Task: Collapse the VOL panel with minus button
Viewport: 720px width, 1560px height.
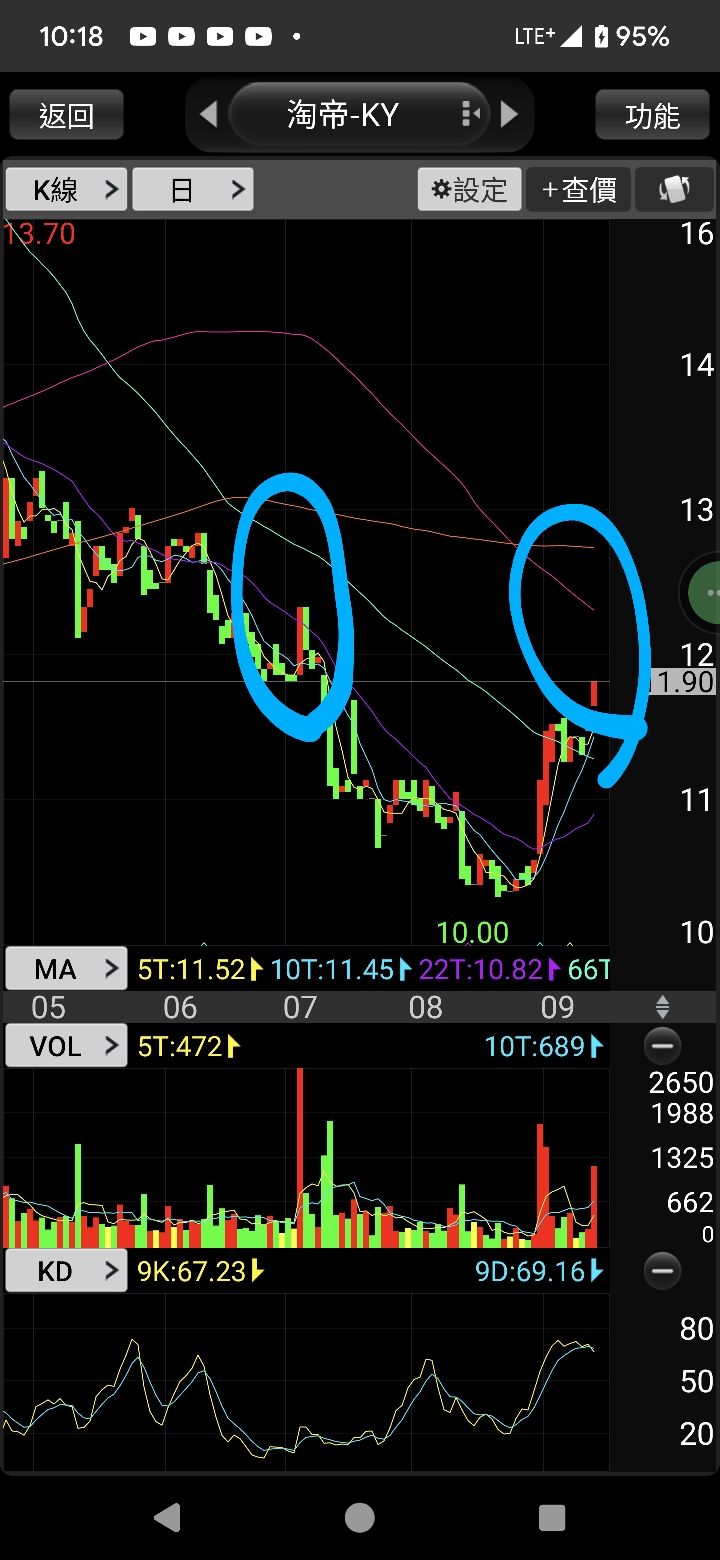Action: coord(661,1046)
